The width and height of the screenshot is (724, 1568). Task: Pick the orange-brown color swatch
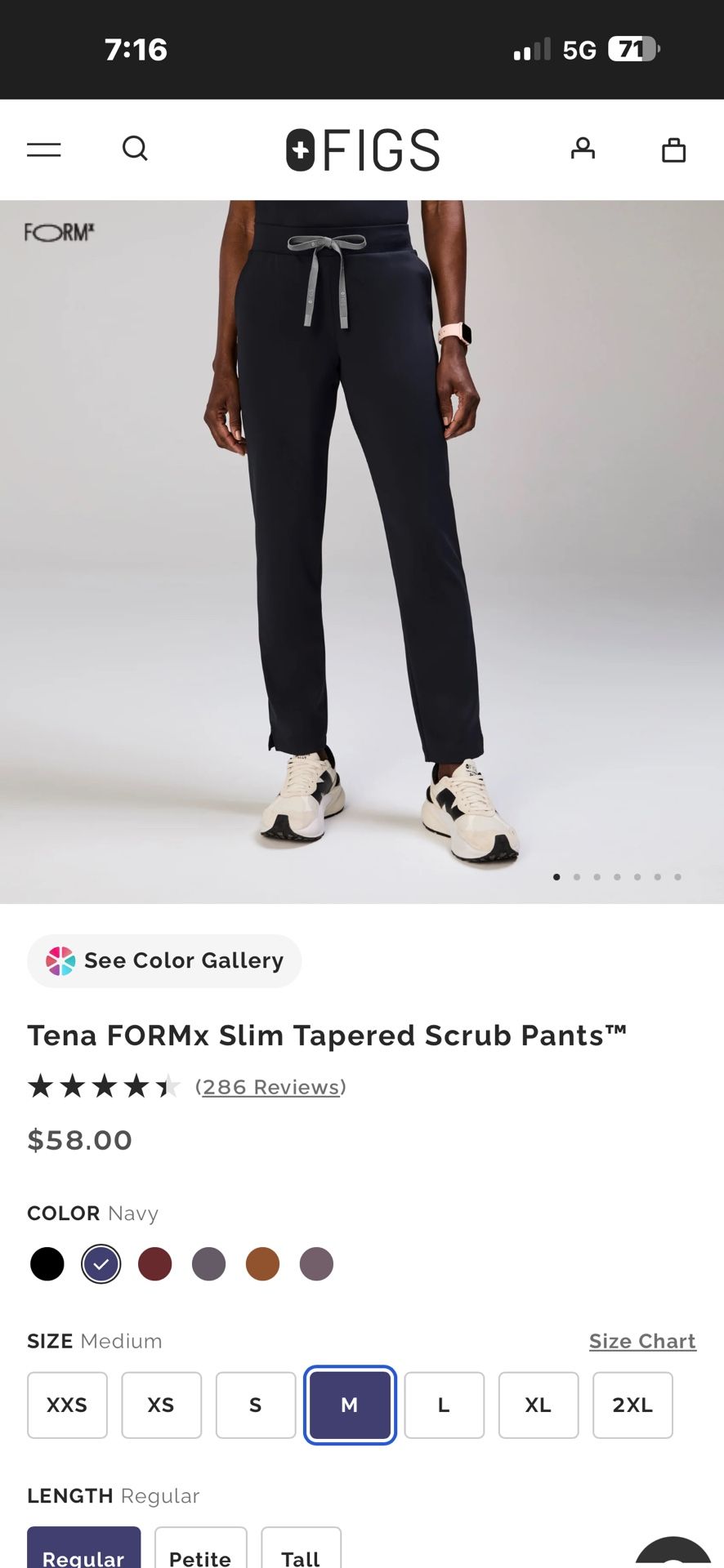[262, 1264]
